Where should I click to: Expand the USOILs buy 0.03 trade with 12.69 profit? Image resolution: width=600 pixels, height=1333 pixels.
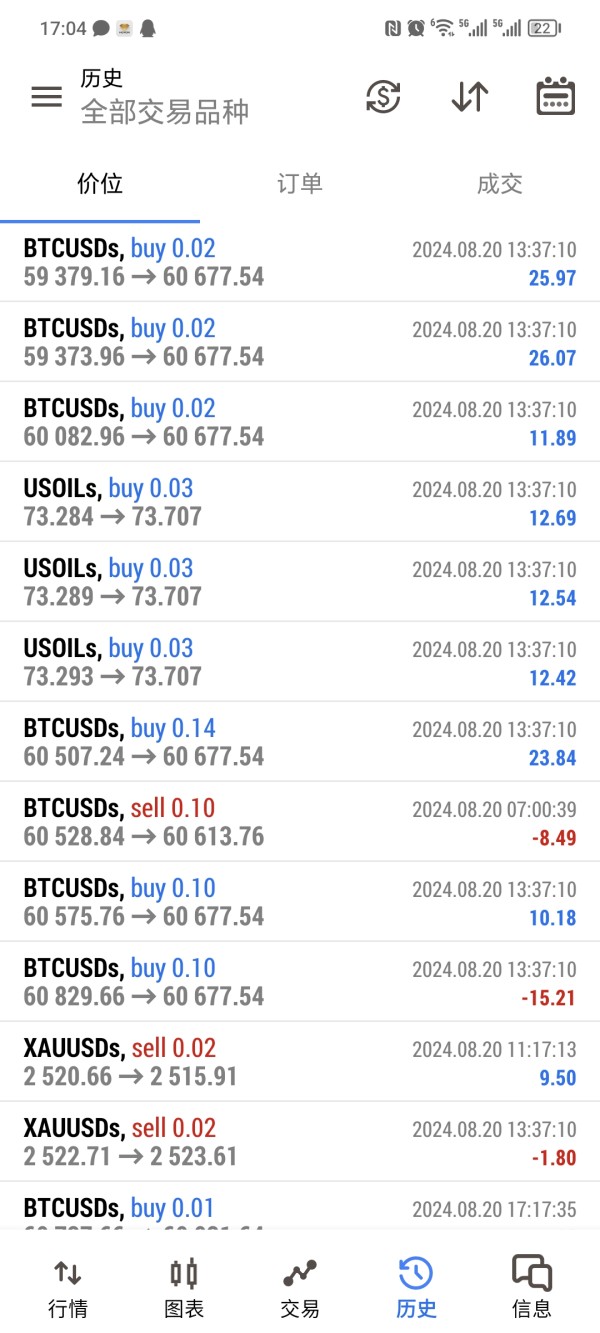tap(300, 503)
